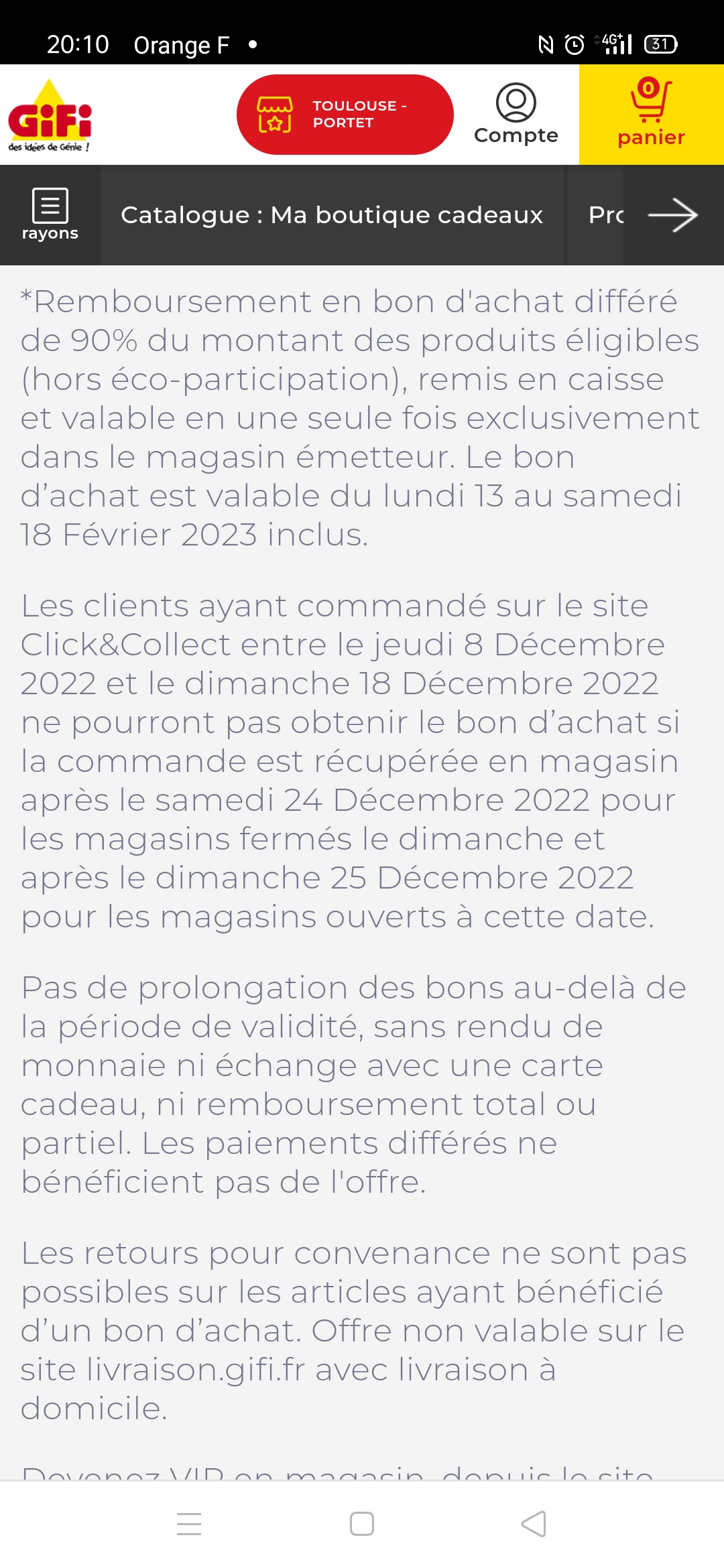Open the Compte account page
Image resolution: width=724 pixels, height=1568 pixels.
coord(516,115)
